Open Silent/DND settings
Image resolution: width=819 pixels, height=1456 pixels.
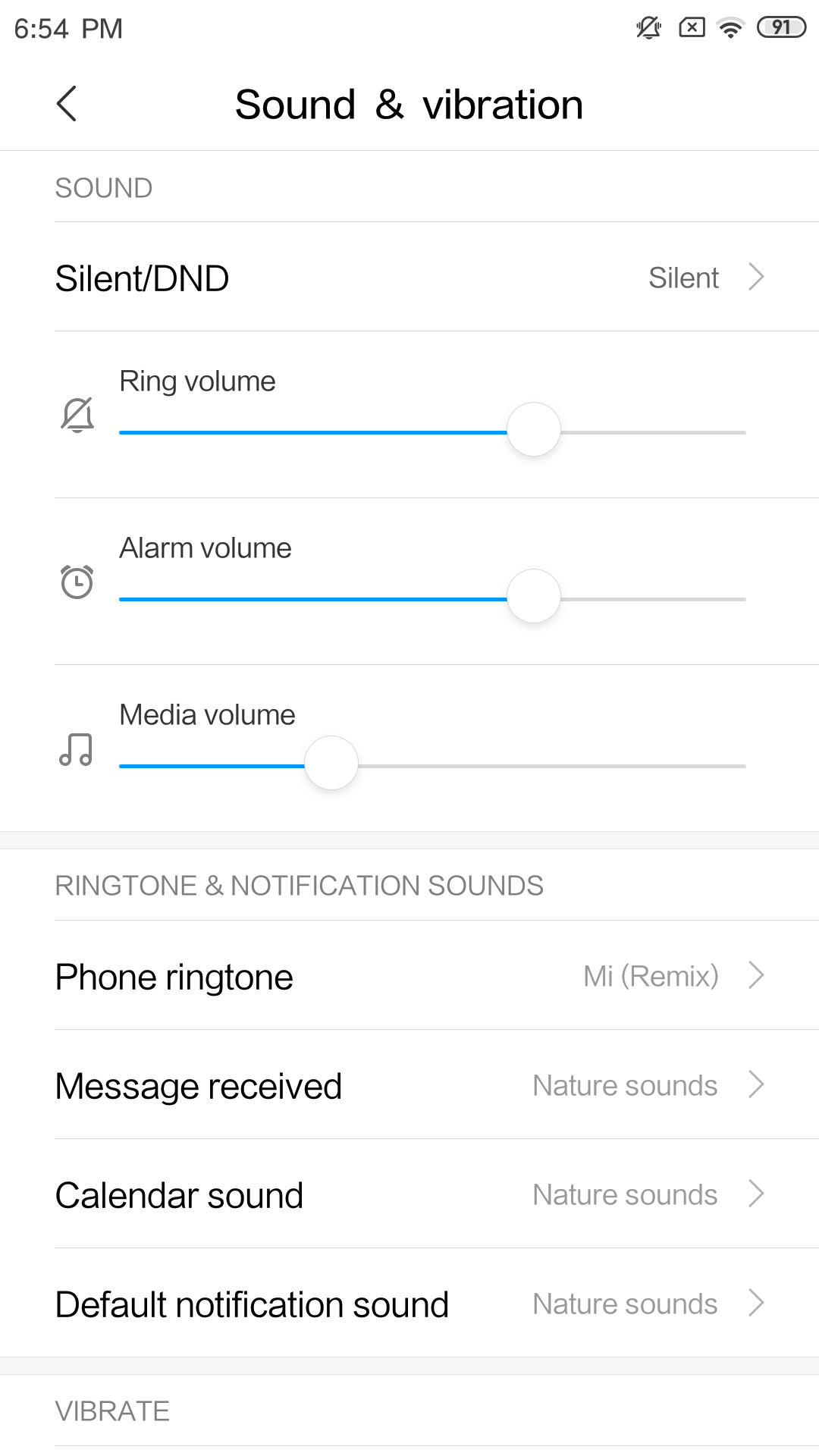[409, 278]
